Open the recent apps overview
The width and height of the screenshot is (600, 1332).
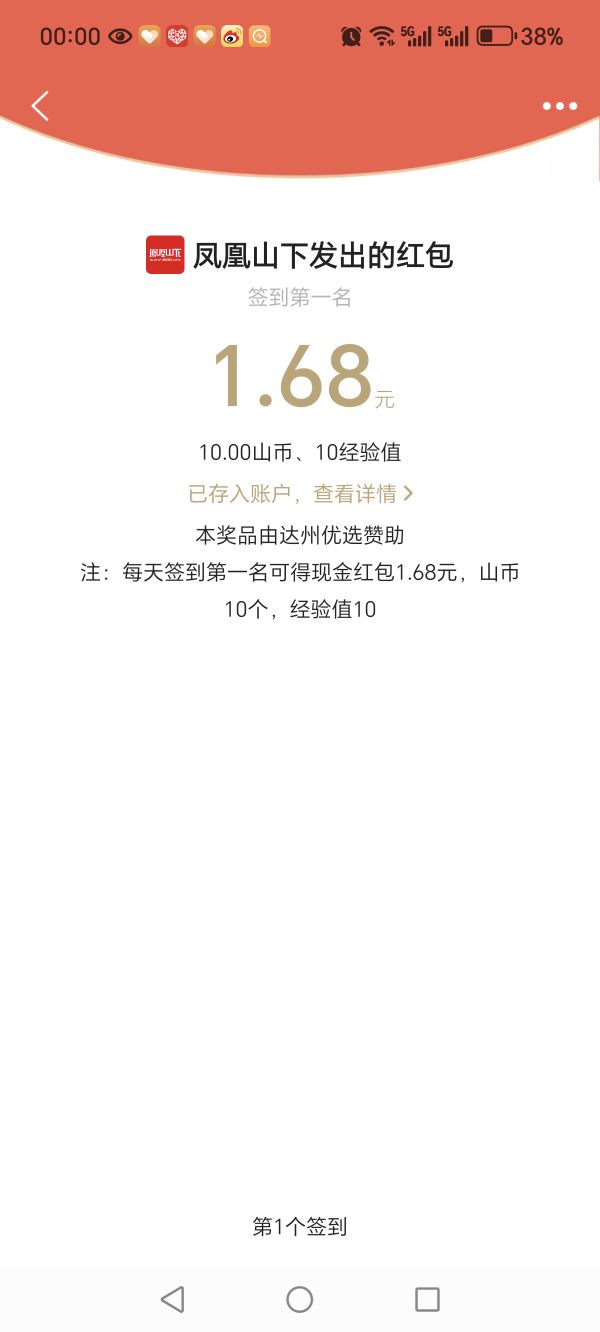click(x=427, y=1299)
